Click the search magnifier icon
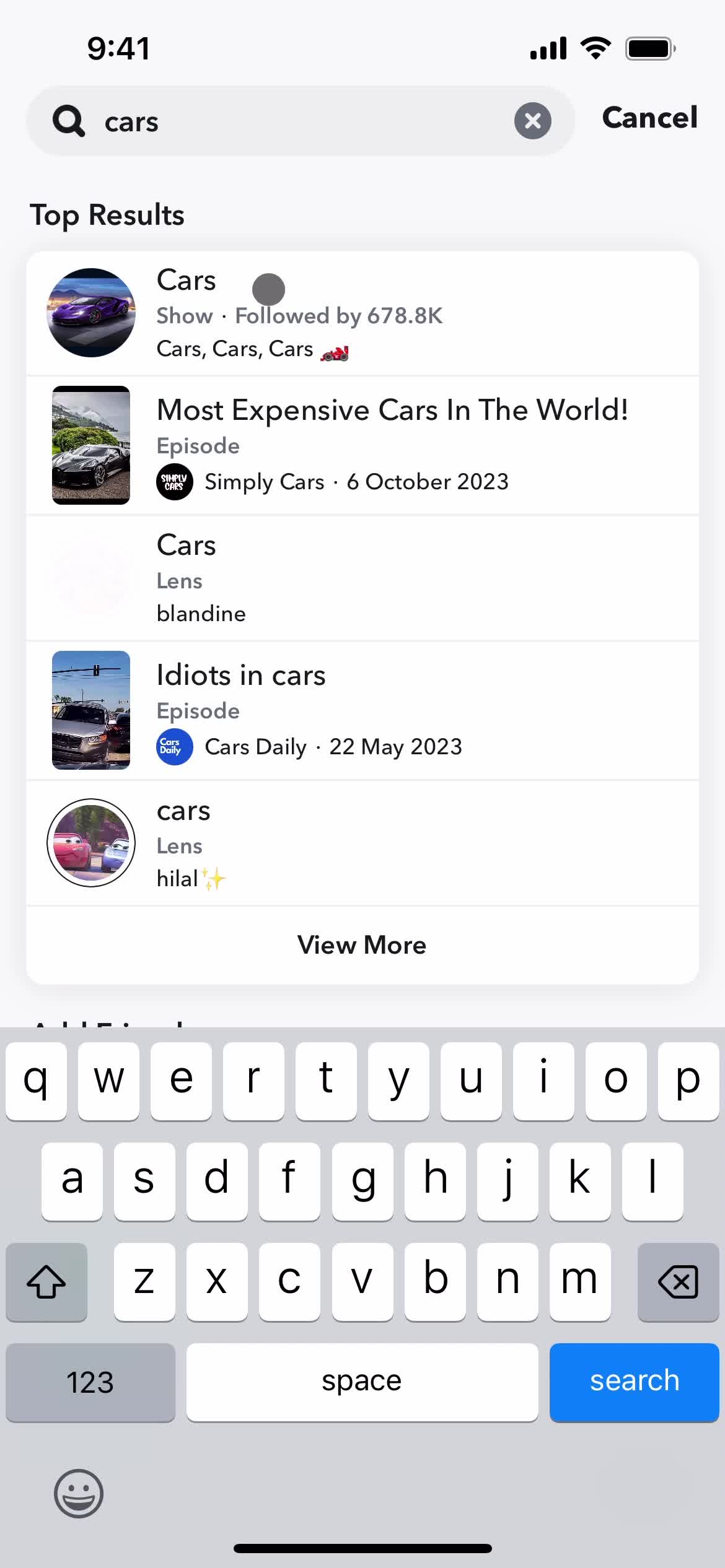 coord(68,121)
